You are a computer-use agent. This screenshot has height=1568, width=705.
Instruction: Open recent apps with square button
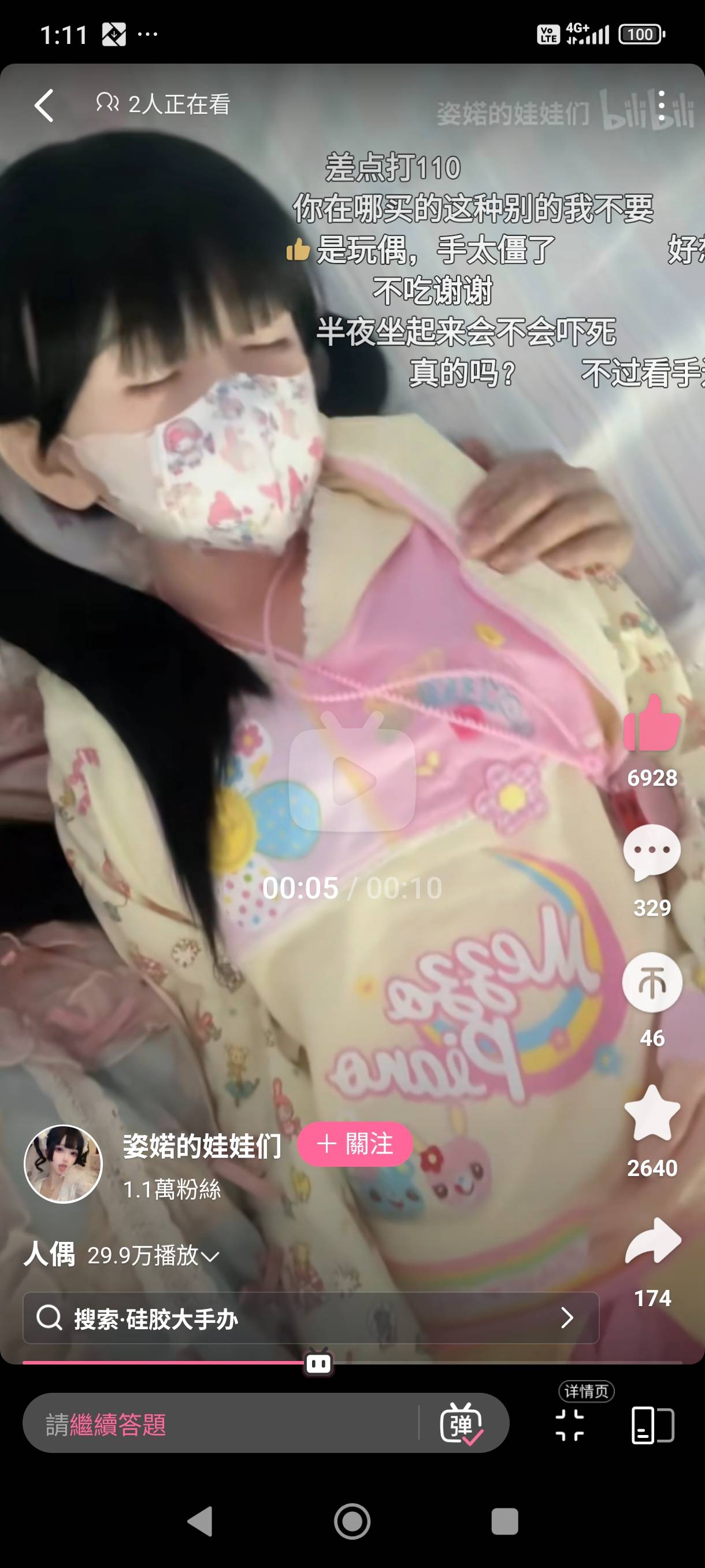coord(504,1522)
